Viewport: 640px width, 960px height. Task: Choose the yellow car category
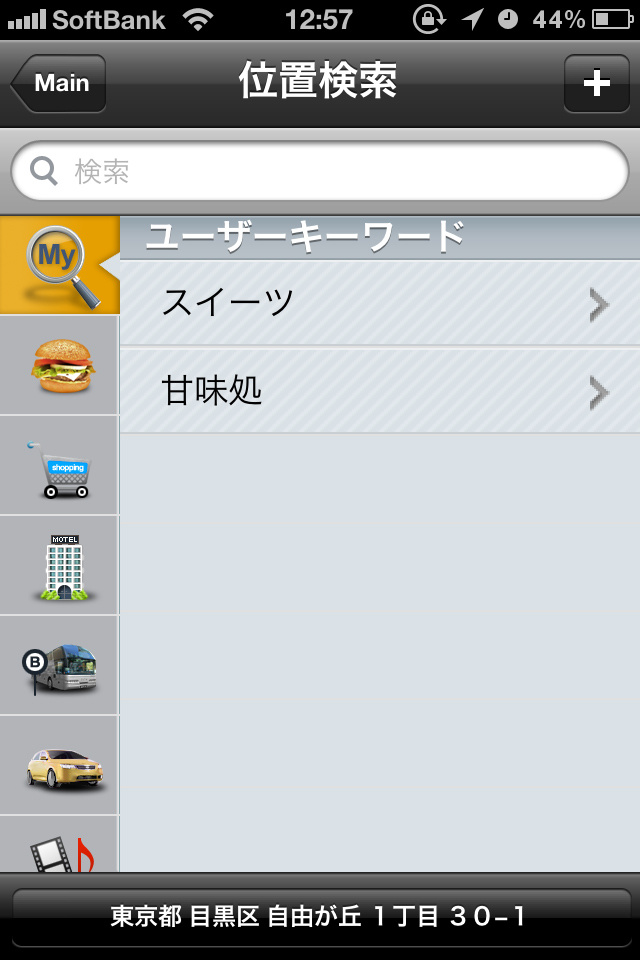[x=60, y=766]
